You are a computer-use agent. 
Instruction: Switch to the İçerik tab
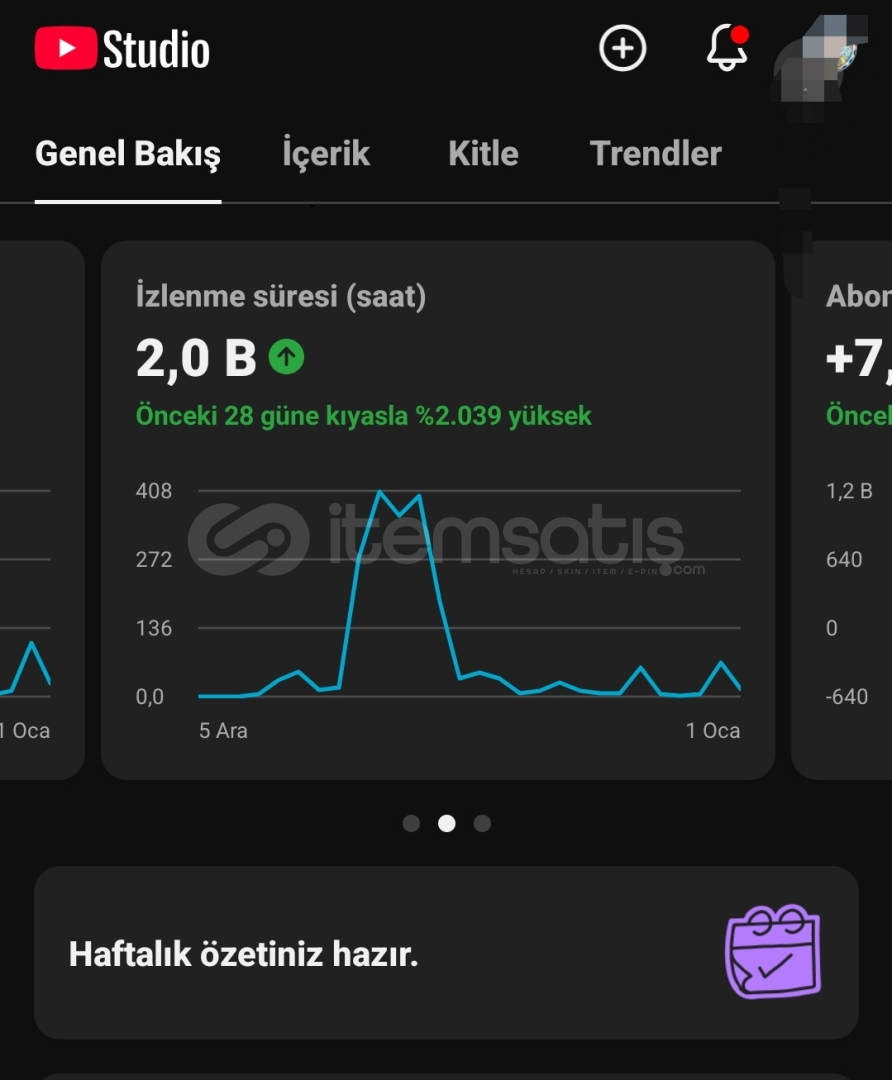point(326,154)
